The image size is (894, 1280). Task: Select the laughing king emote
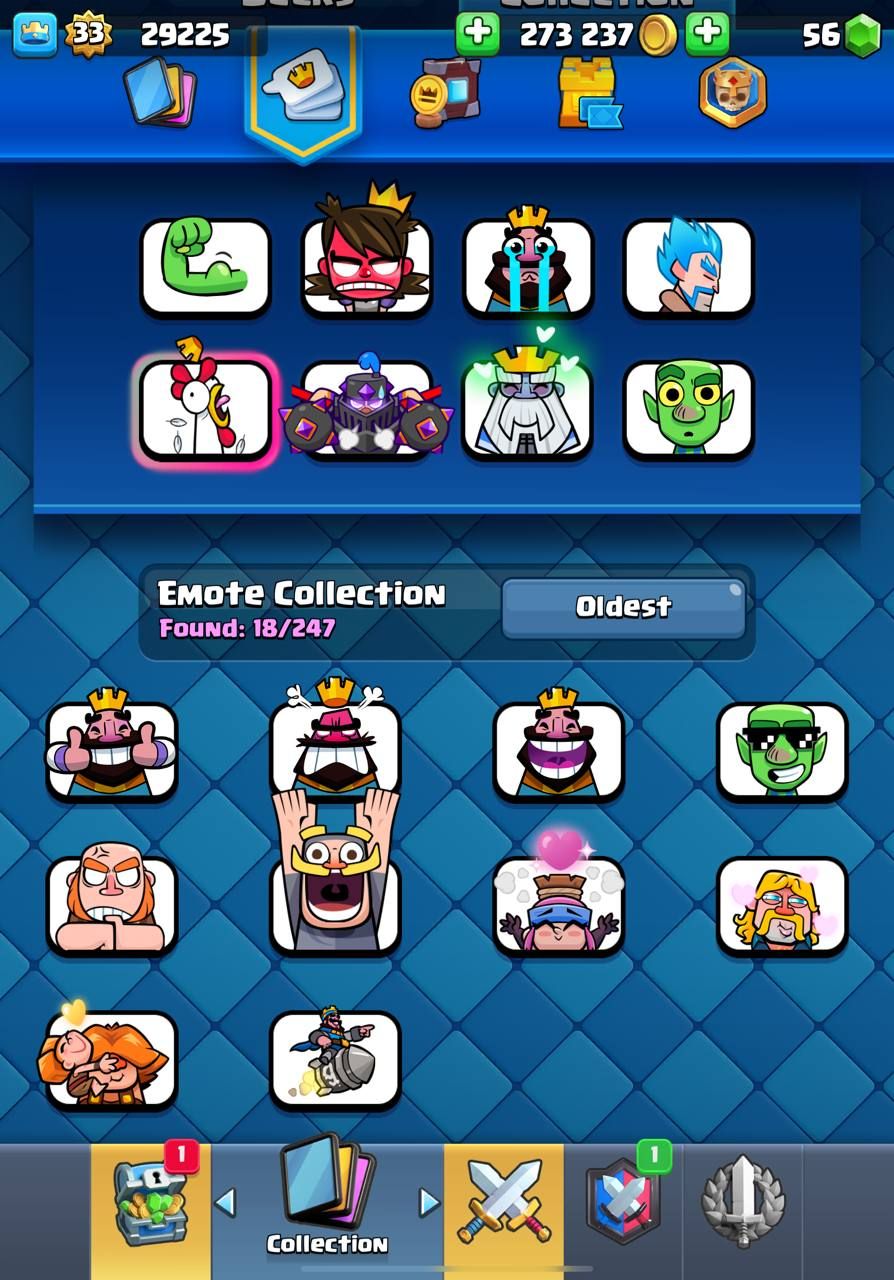558,750
